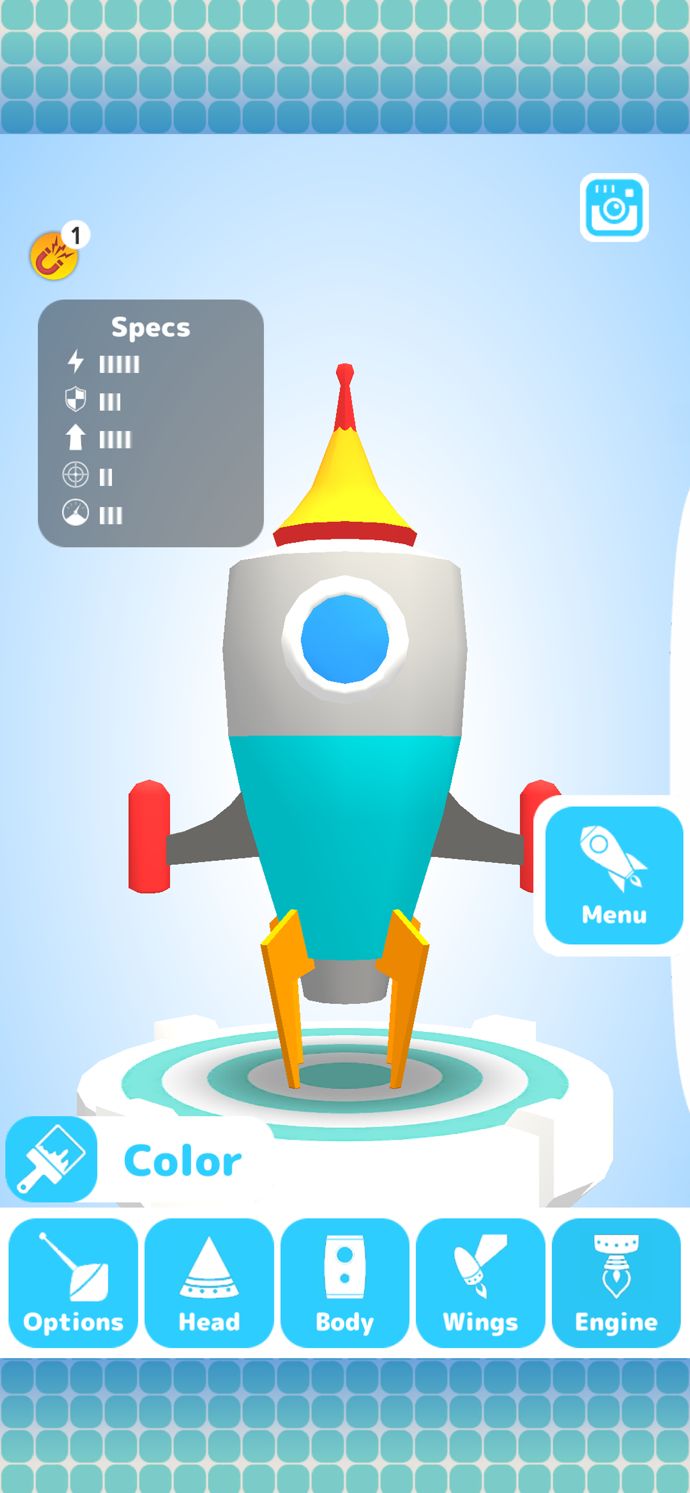Choose the Body parts tab

345,1283
